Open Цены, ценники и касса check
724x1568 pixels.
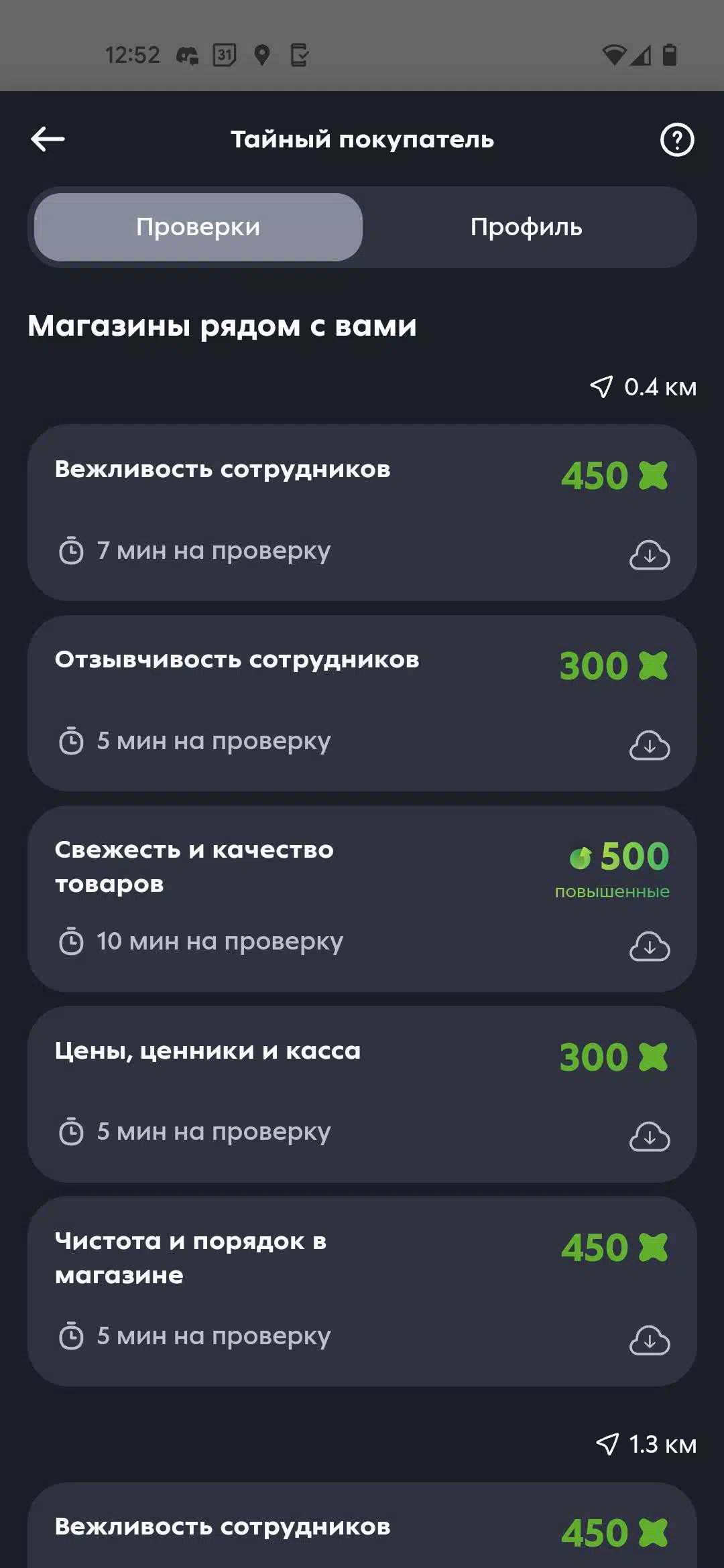362,1094
